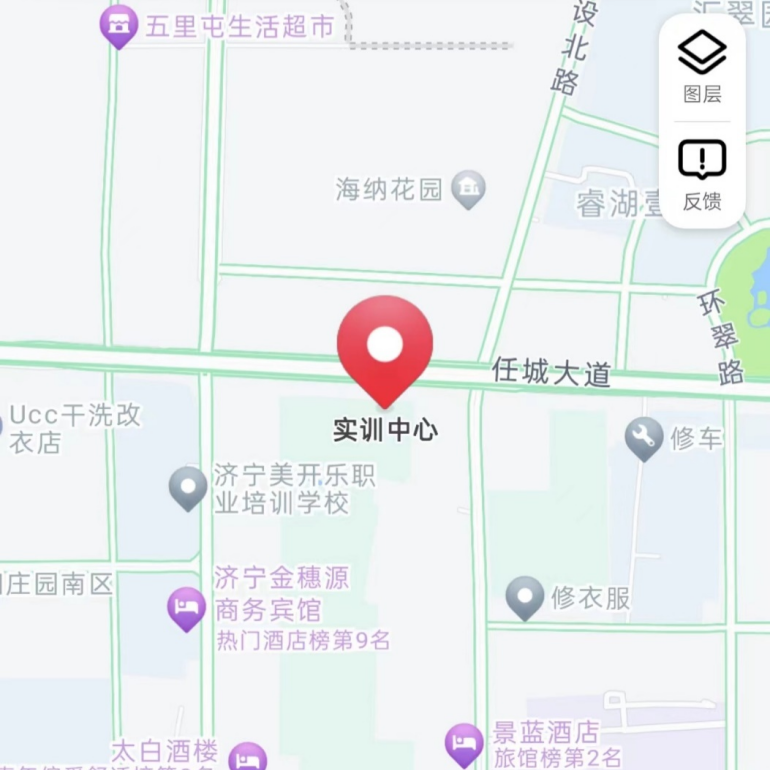Screen dimensions: 770x770
Task: Select the 修车 car repair marker
Action: (x=644, y=437)
